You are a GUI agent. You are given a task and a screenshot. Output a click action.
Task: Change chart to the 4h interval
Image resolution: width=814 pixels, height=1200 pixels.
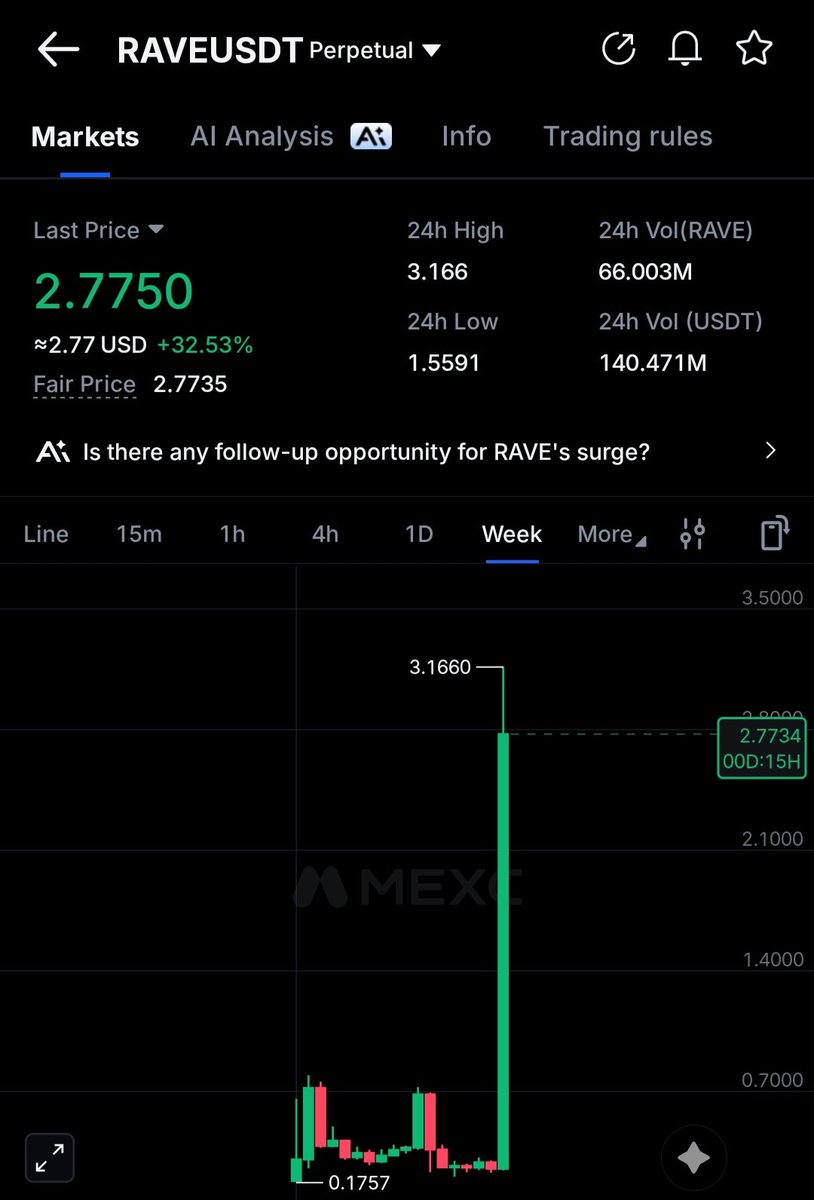325,534
